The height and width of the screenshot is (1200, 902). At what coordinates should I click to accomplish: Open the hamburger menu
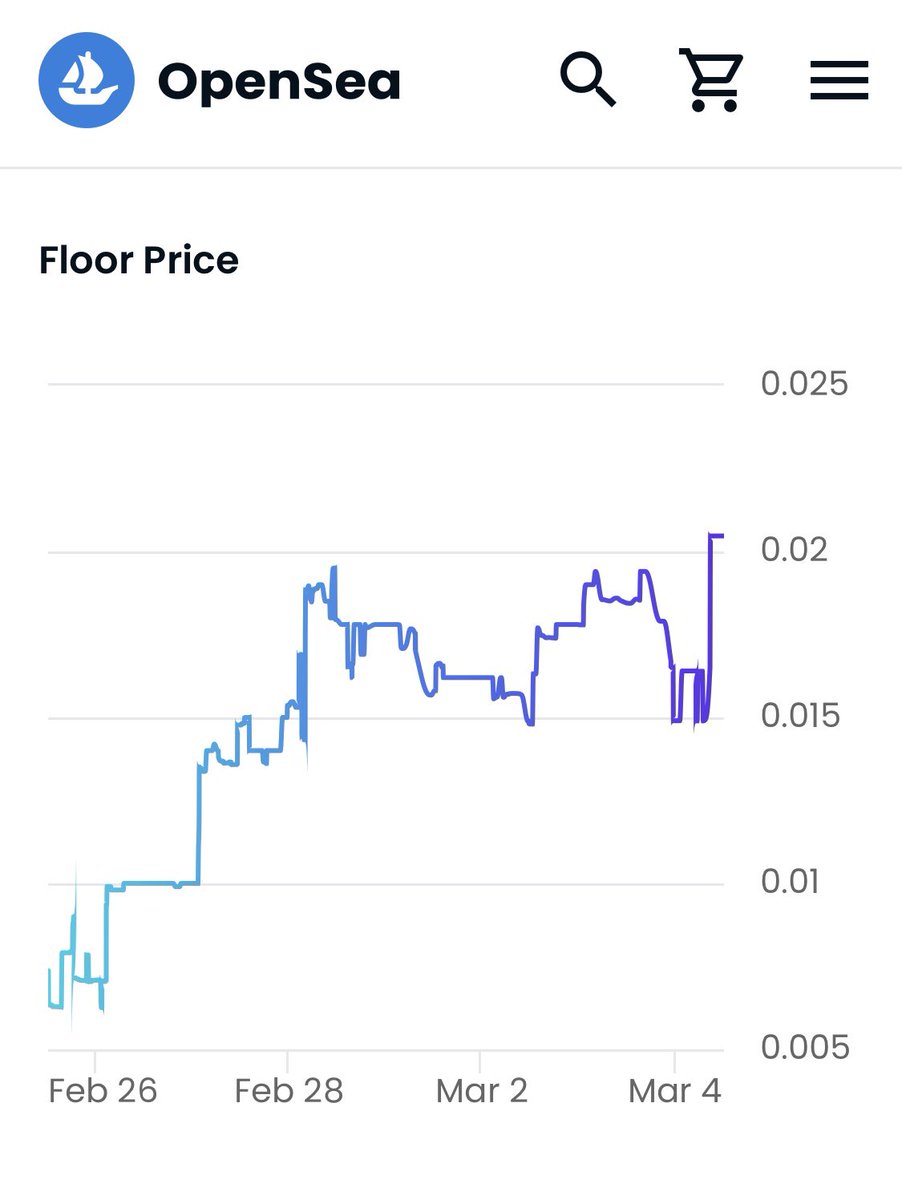tap(839, 80)
